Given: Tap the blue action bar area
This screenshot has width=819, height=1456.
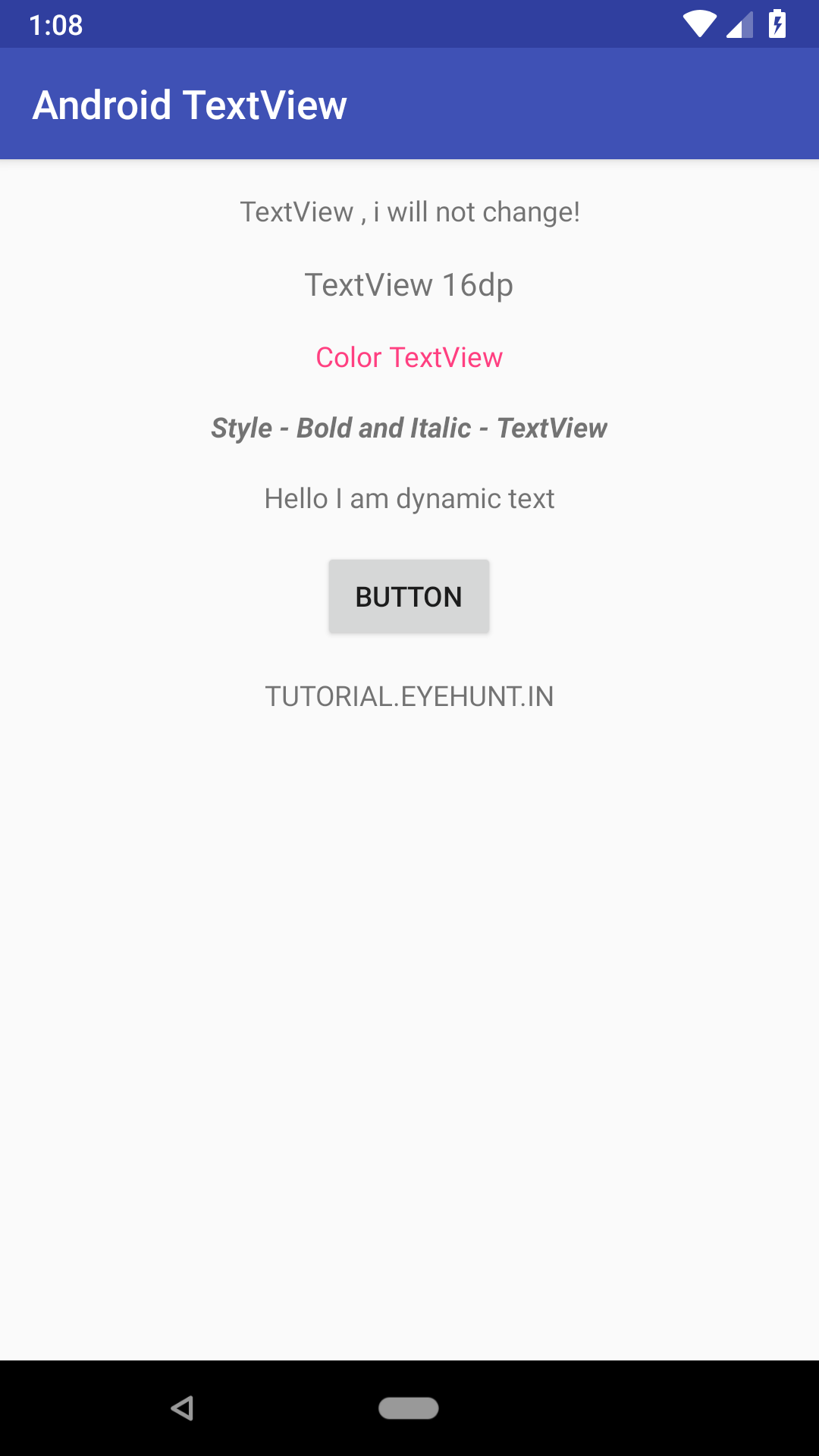Looking at the screenshot, I should coord(531,104).
